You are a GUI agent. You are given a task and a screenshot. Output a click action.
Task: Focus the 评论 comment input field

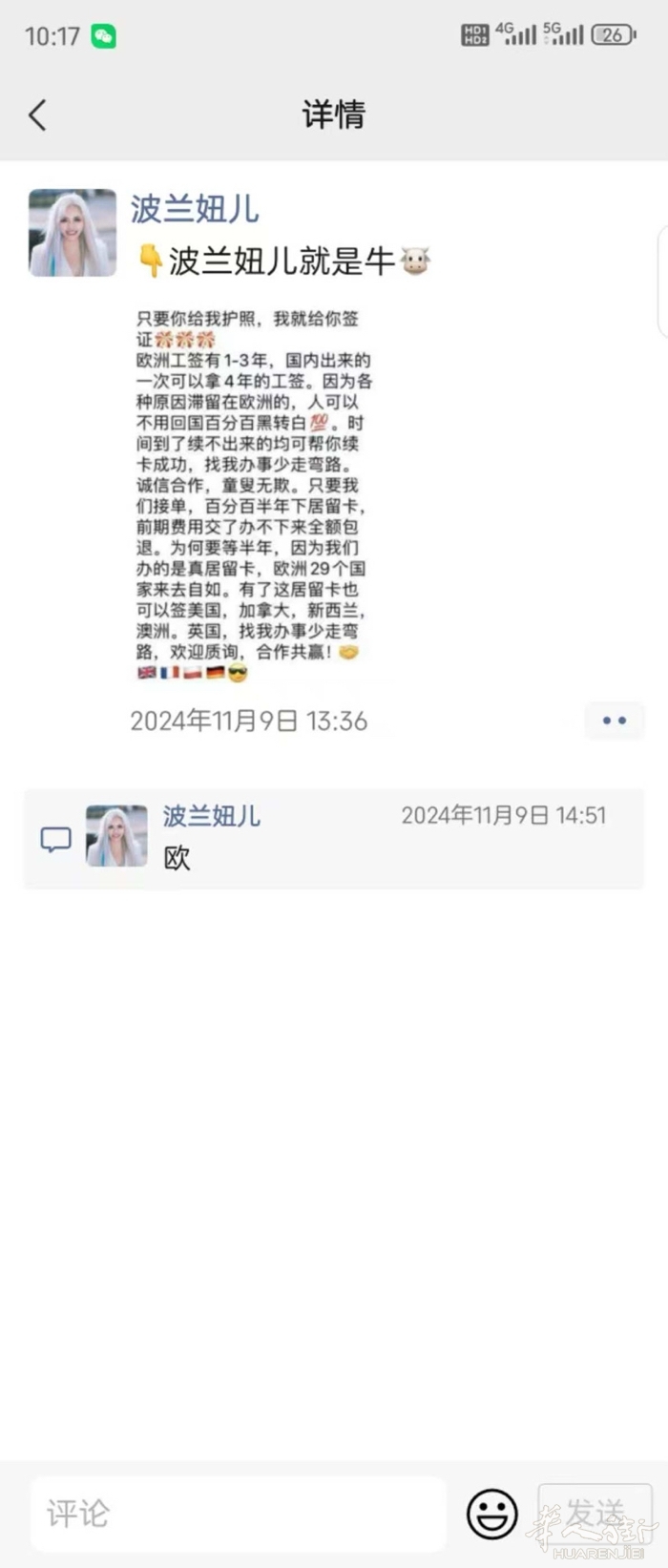click(x=239, y=1513)
